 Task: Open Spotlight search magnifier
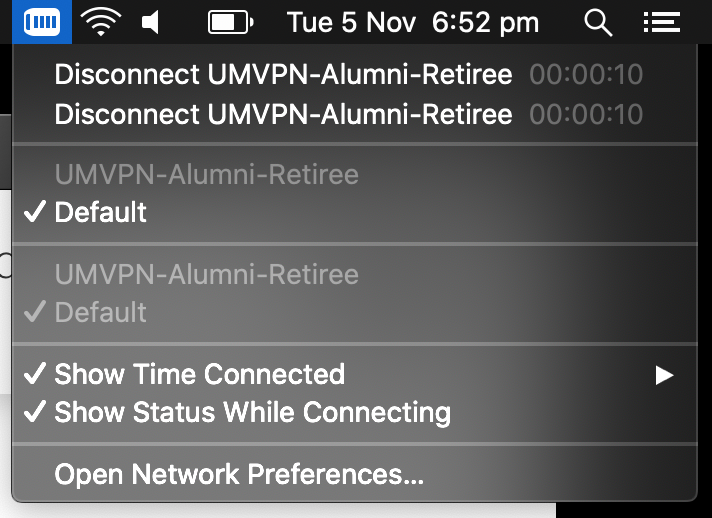pos(597,21)
